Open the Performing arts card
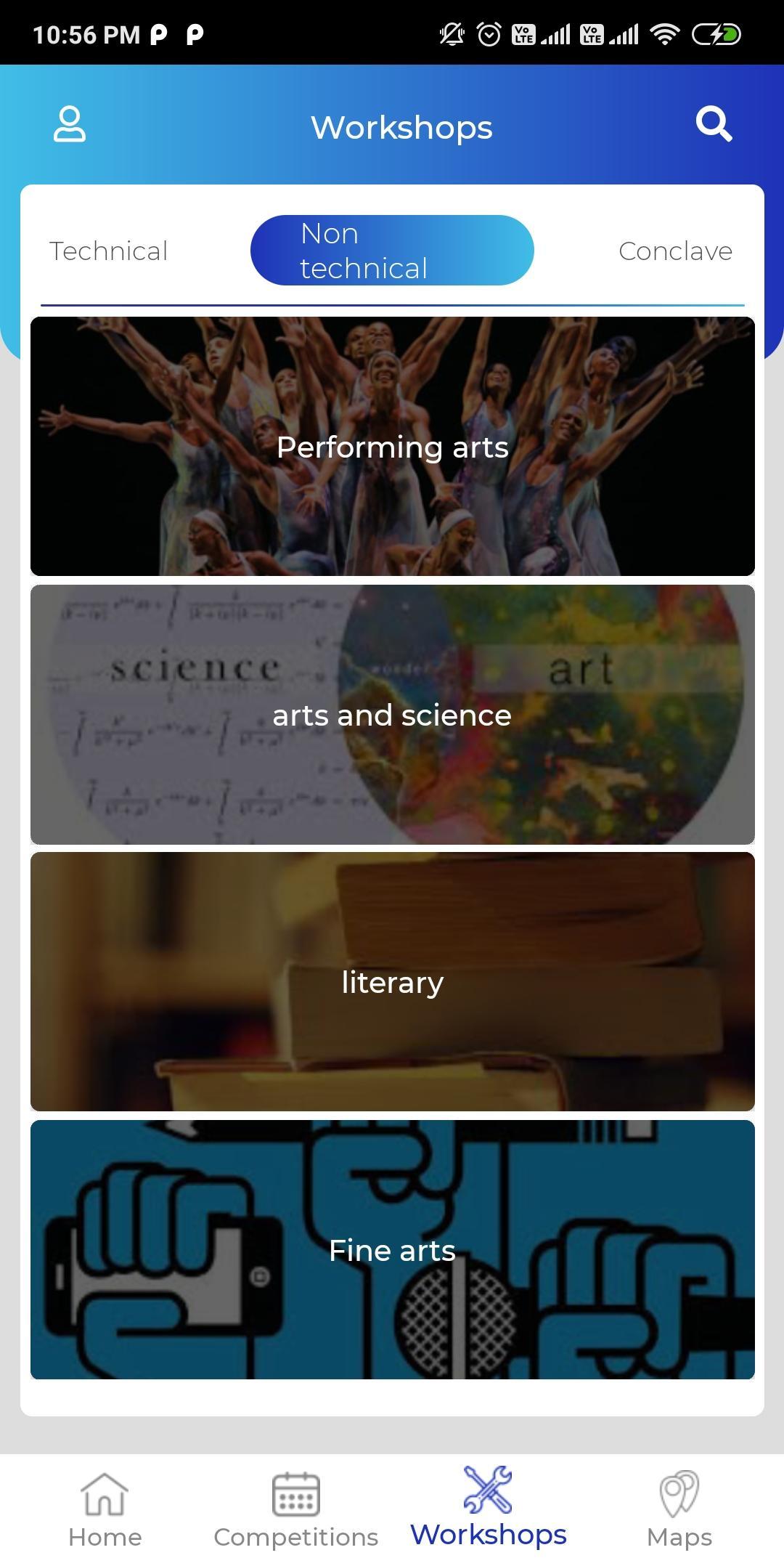Viewport: 784px width, 1566px height. [x=392, y=447]
